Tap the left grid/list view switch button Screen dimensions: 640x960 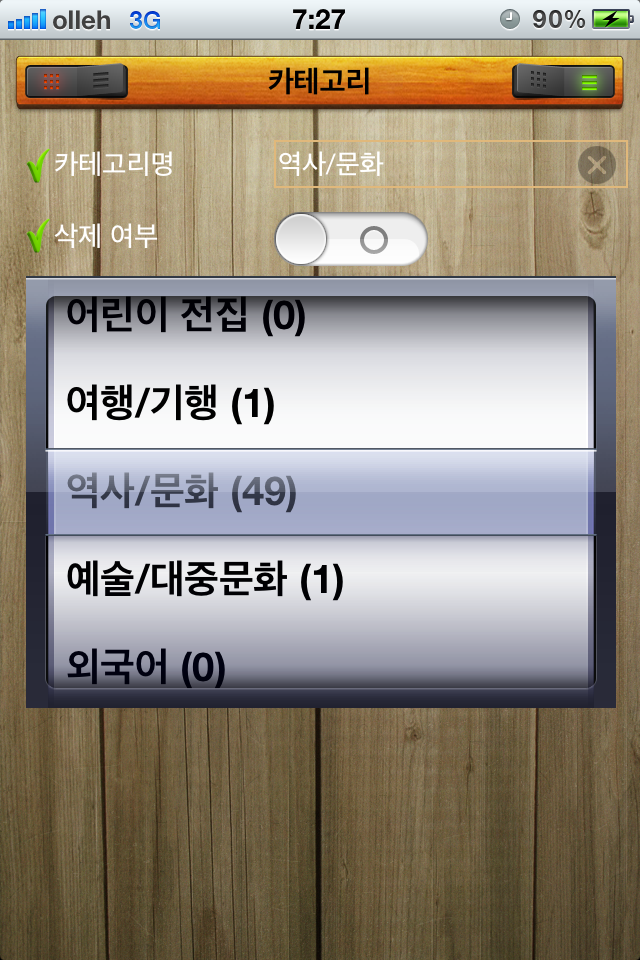[77, 82]
